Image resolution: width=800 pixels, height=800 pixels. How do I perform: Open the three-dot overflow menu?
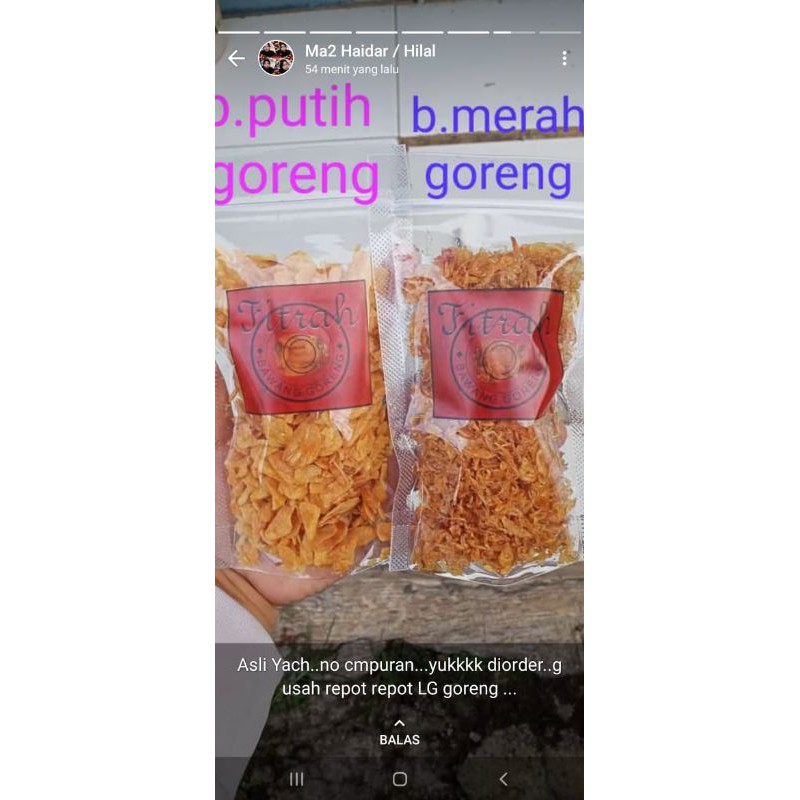click(x=564, y=58)
